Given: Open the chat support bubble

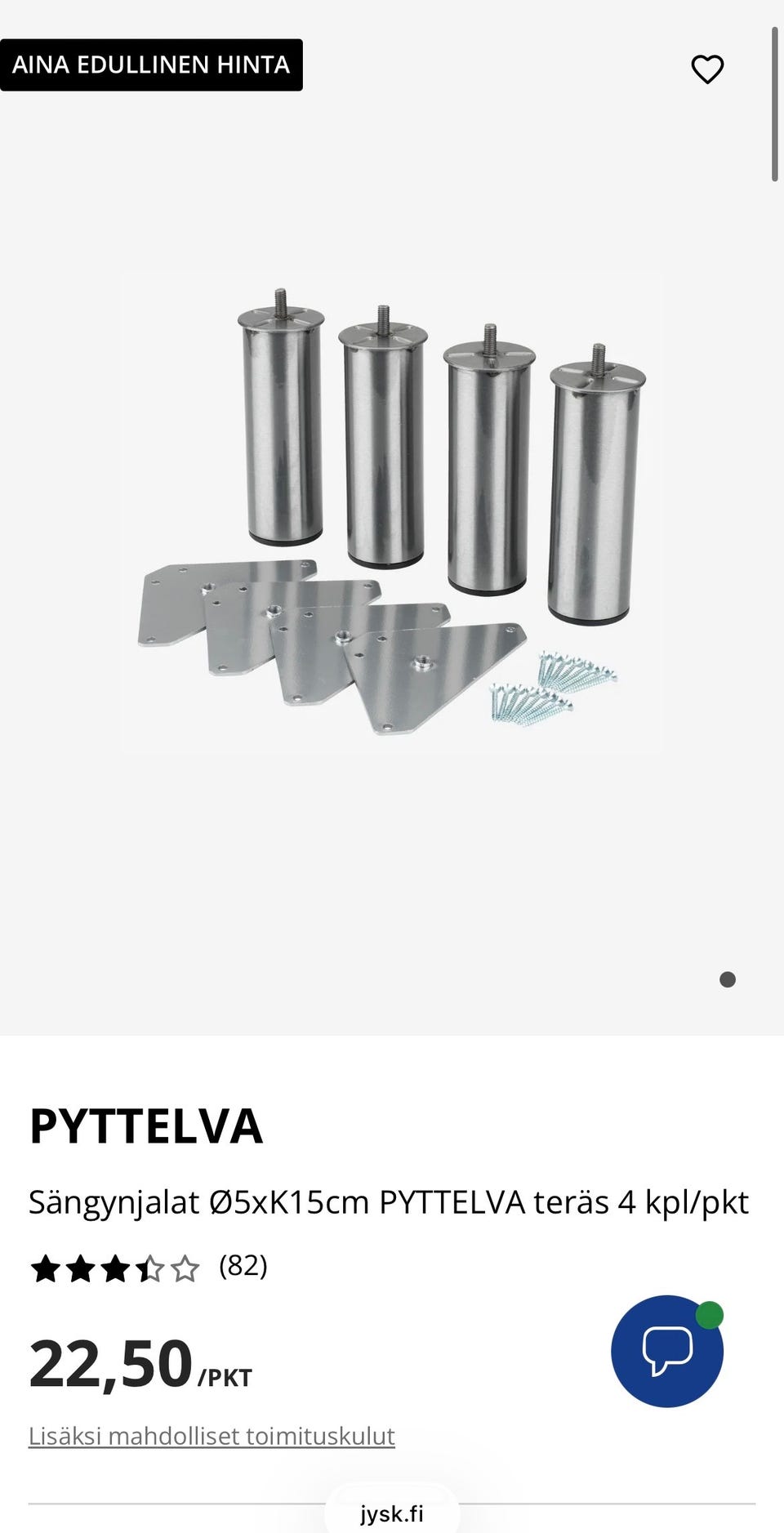Looking at the screenshot, I should click(667, 1350).
